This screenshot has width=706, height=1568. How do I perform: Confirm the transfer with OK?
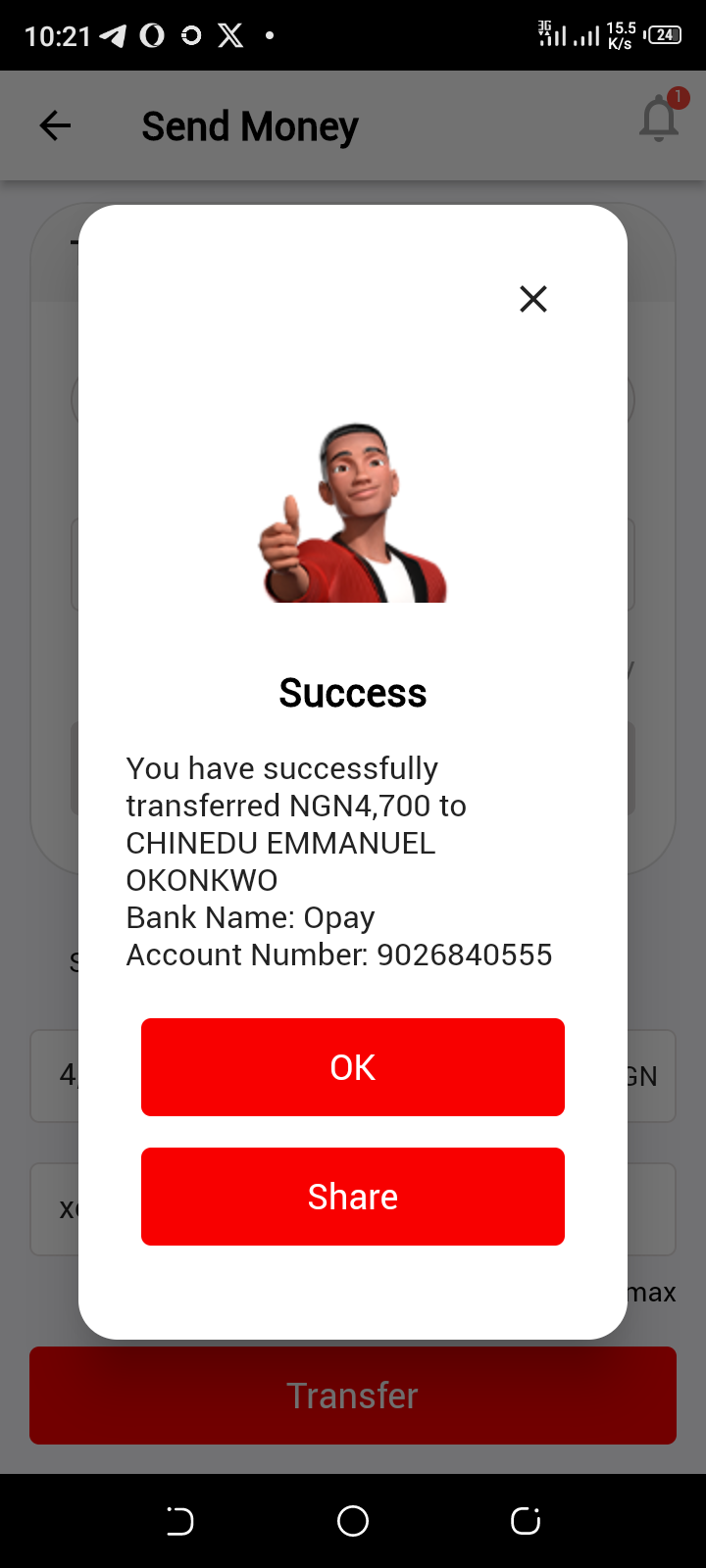(353, 1067)
